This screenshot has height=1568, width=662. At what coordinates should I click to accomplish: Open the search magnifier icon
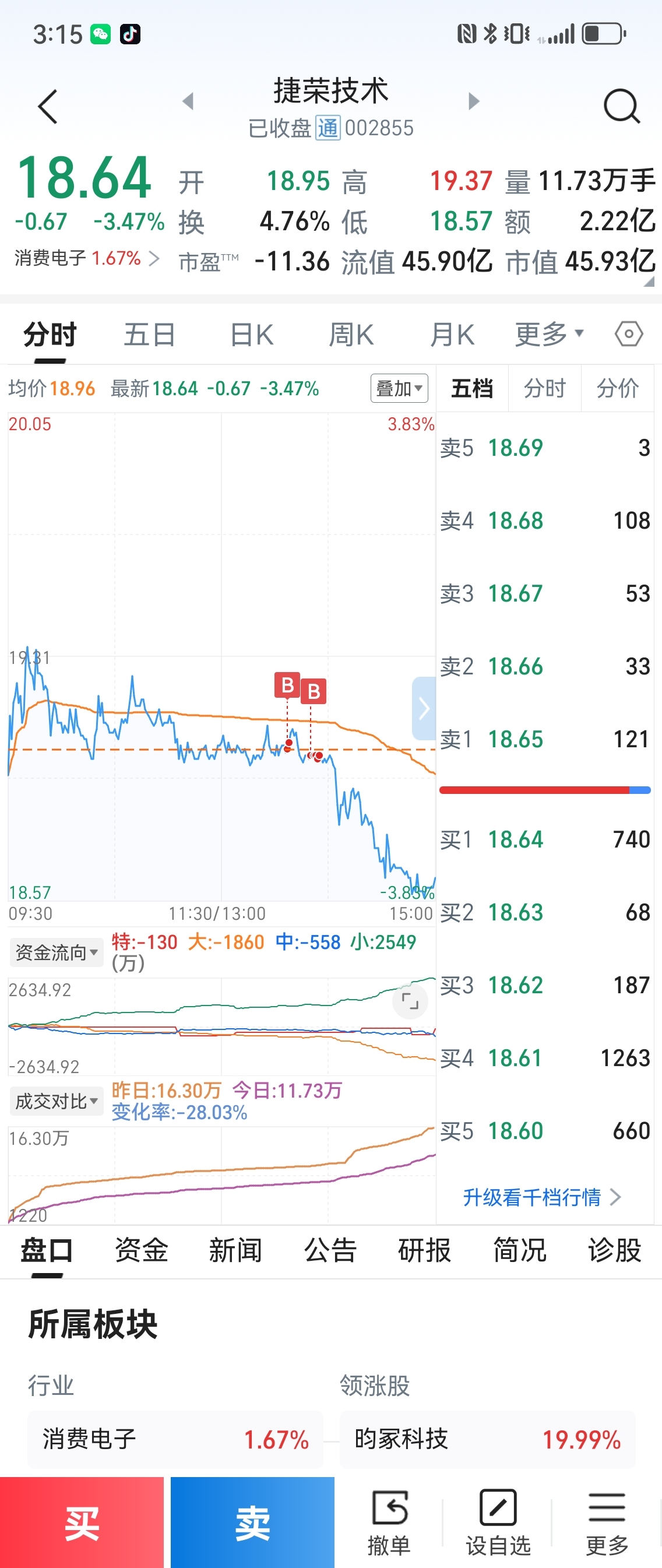(x=621, y=107)
